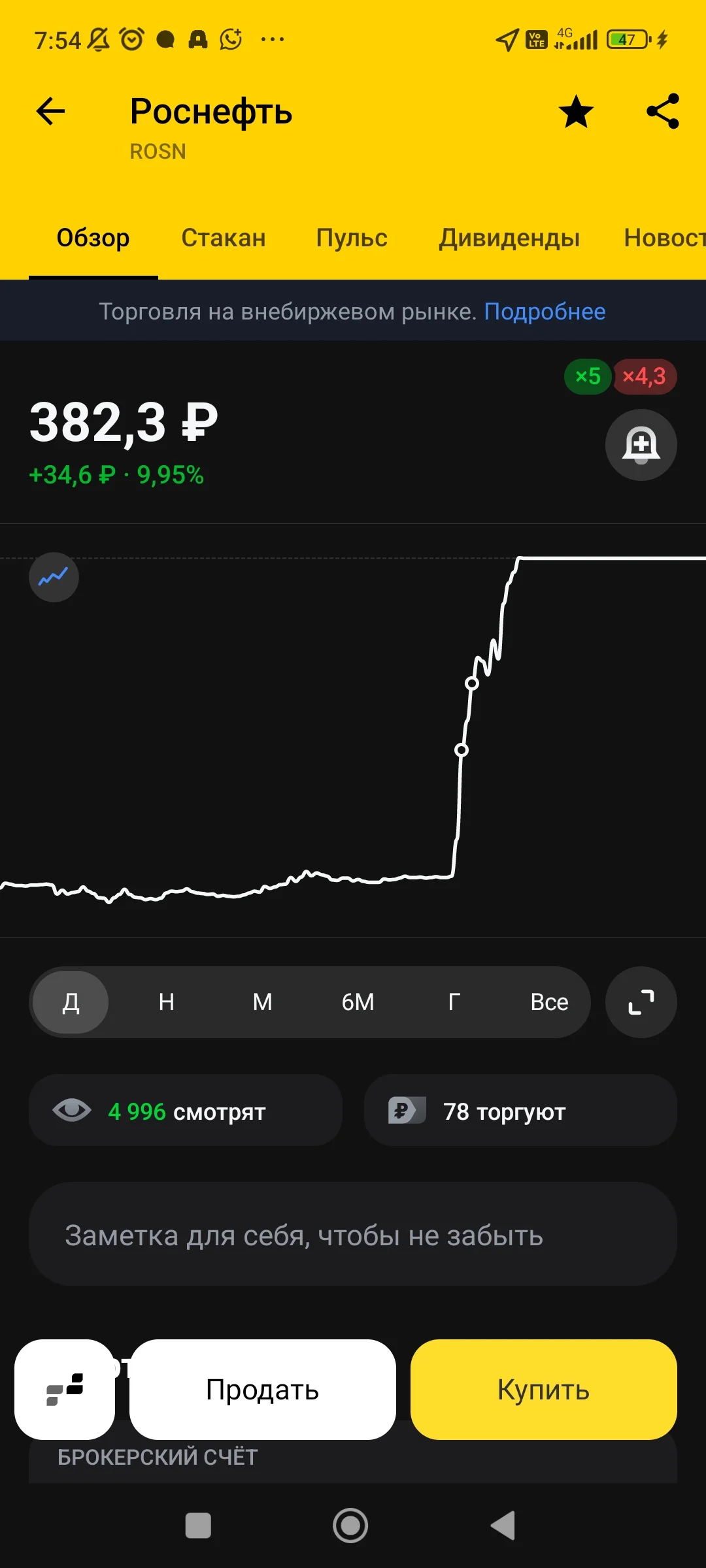The height and width of the screenshot is (1568, 706).
Task: Show the Г yearly chart
Action: click(x=454, y=1002)
